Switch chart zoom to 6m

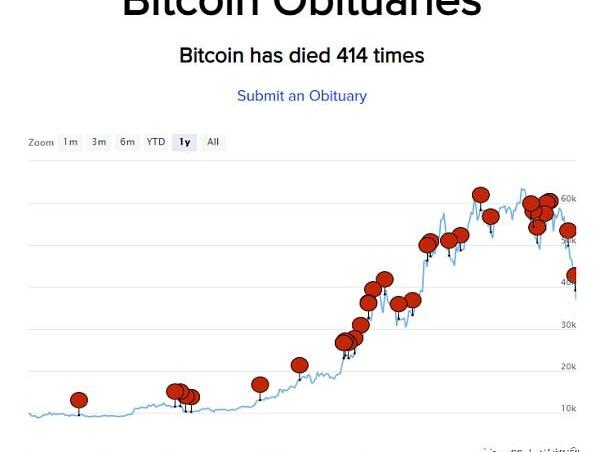pos(127,142)
